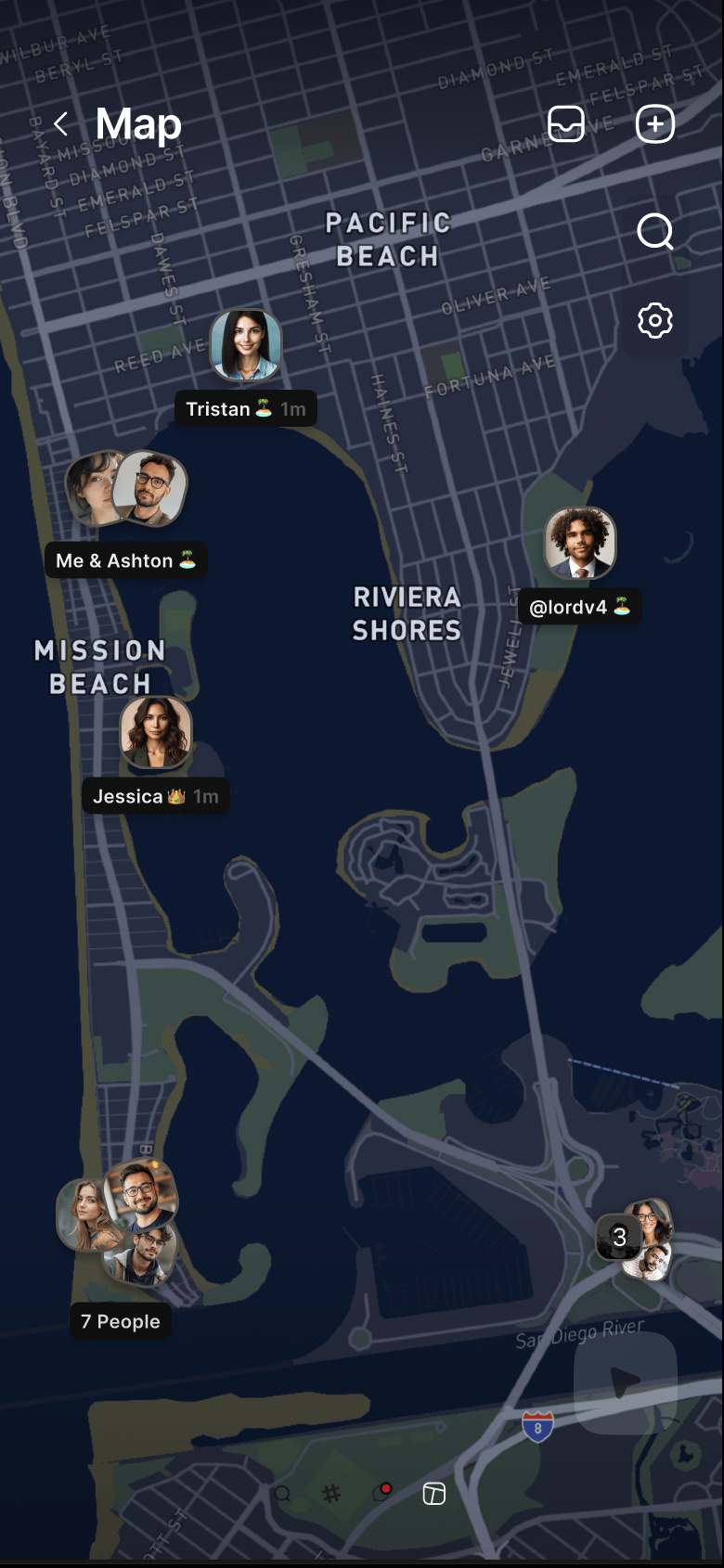
Task: Open Jessica's map marker
Action: pos(156,733)
